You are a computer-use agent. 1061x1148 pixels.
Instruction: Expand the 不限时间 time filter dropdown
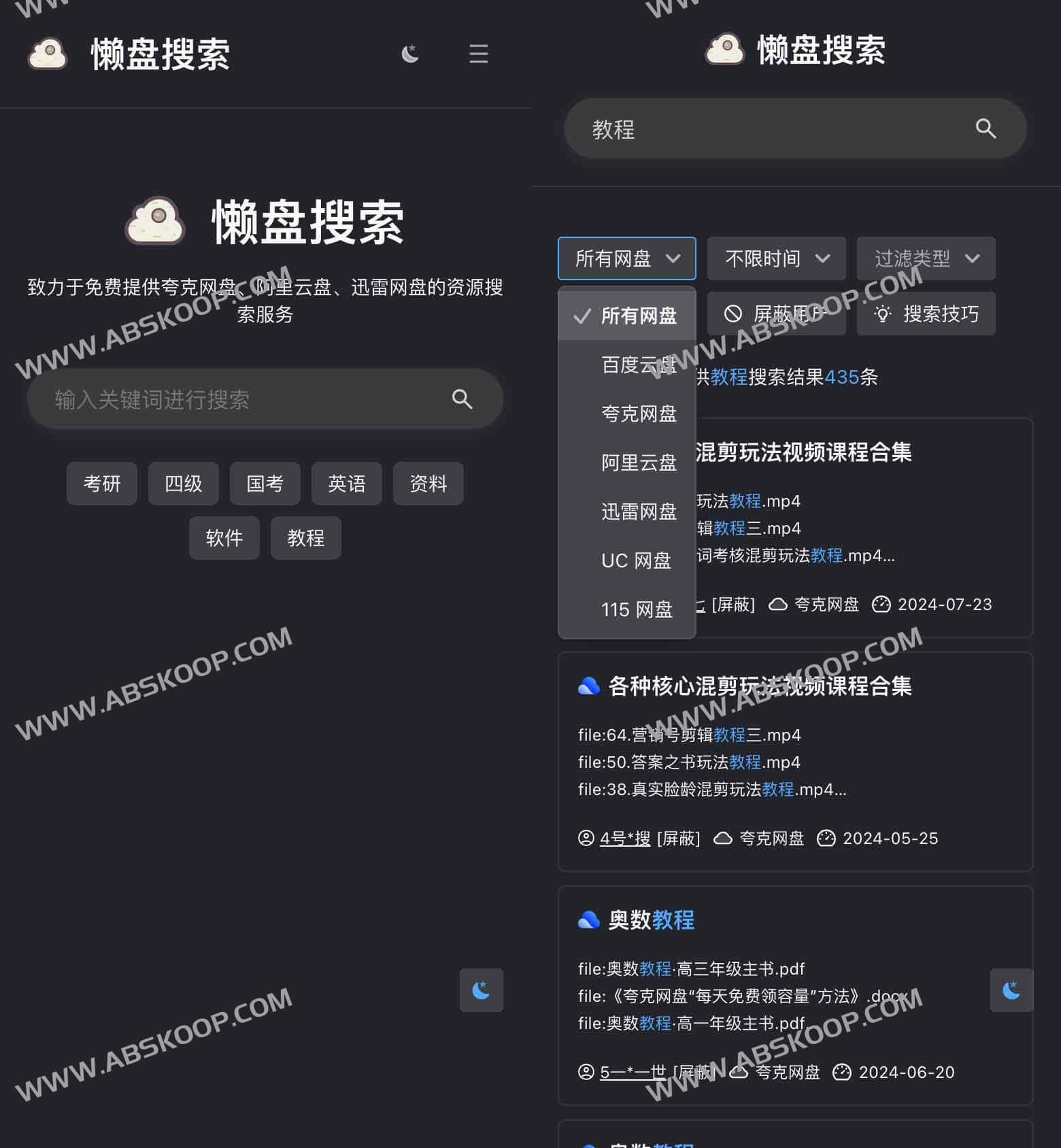tap(776, 258)
